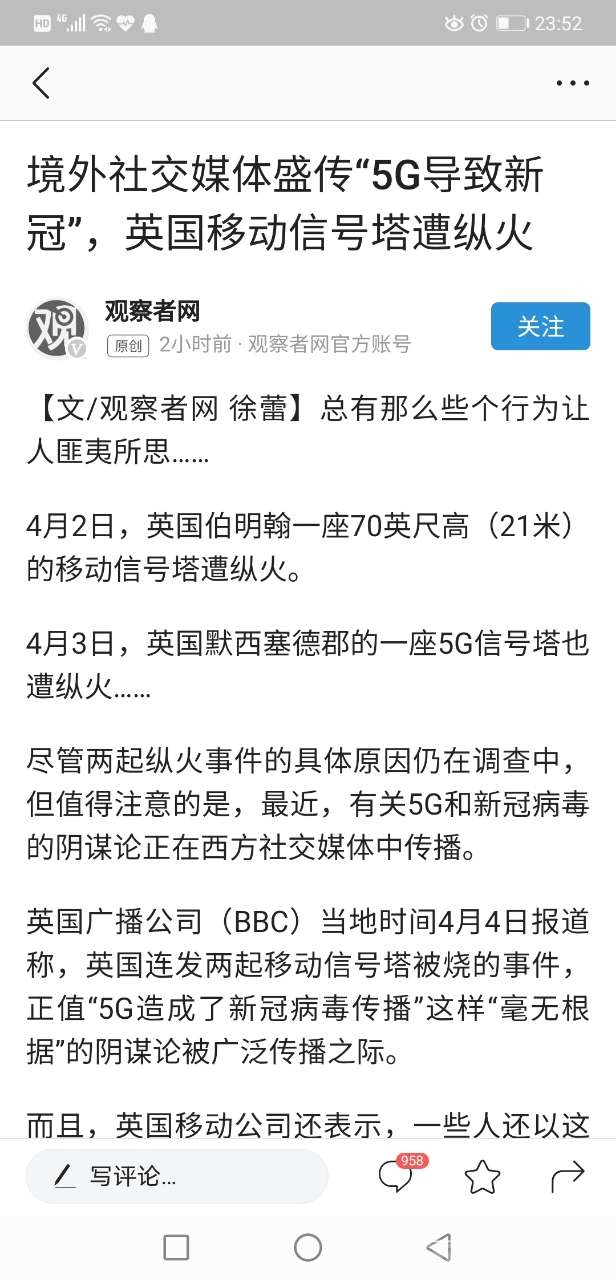This screenshot has width=616, height=1280.
Task: Open the system recent apps view
Action: (176, 1246)
